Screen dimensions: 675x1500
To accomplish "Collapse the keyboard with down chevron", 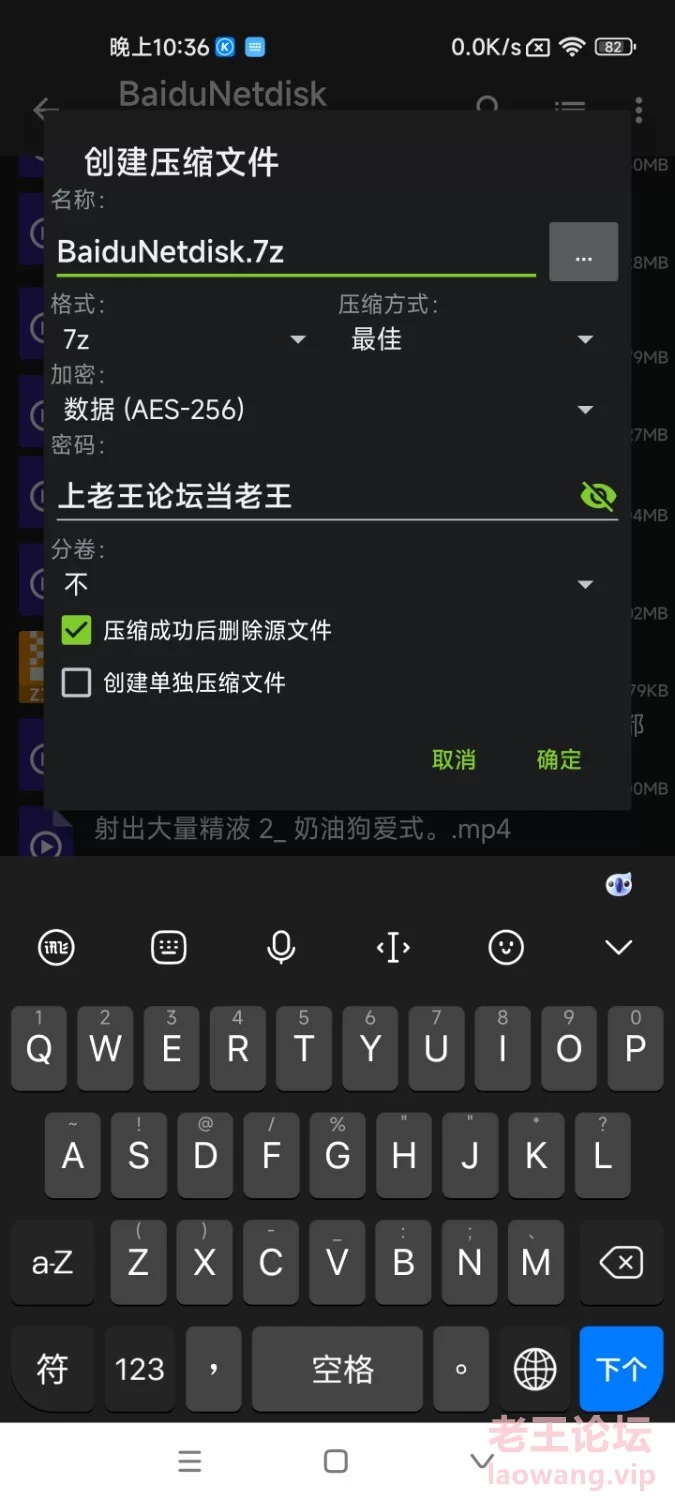I will pos(619,946).
